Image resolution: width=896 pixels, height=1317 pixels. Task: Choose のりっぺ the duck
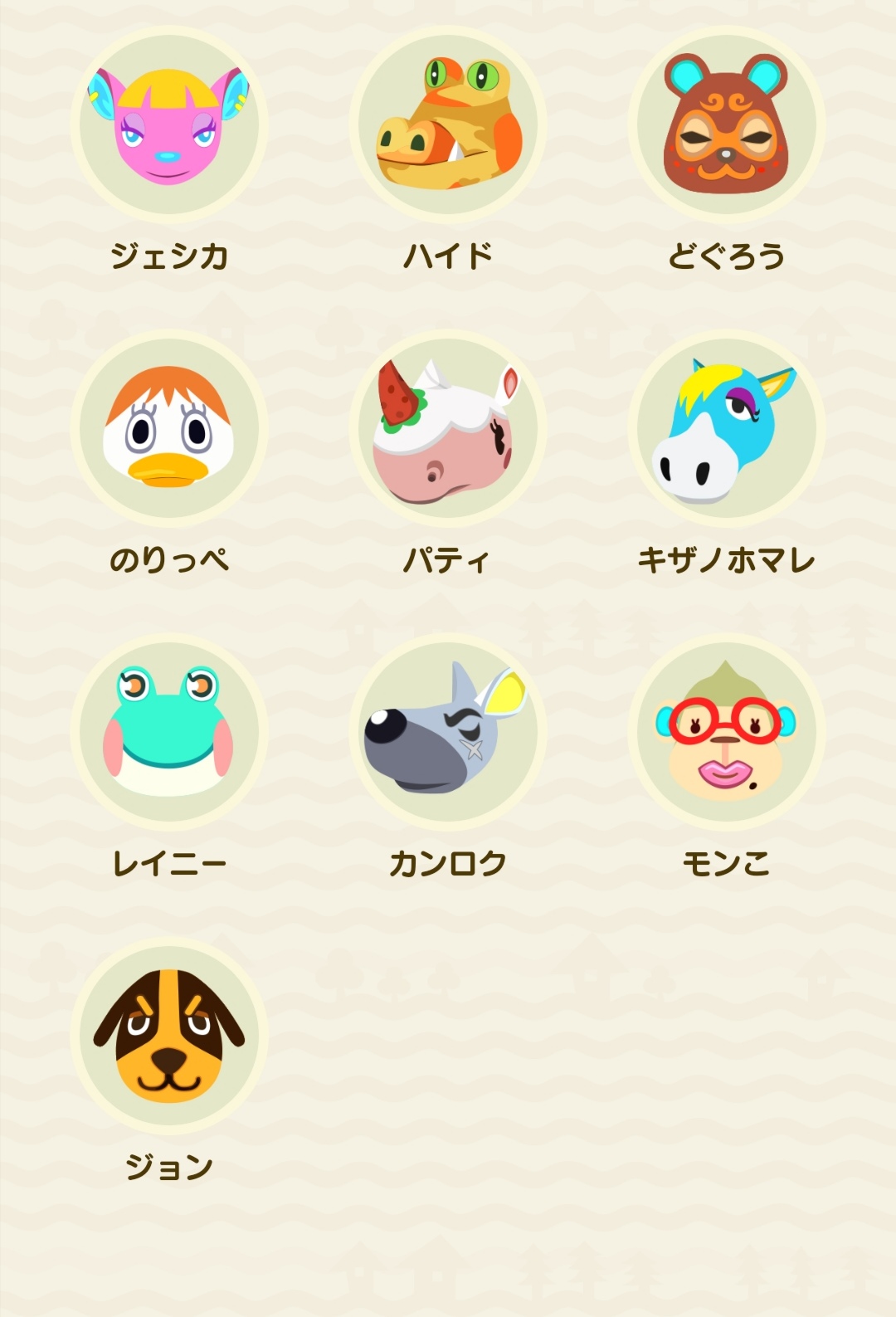[169, 428]
